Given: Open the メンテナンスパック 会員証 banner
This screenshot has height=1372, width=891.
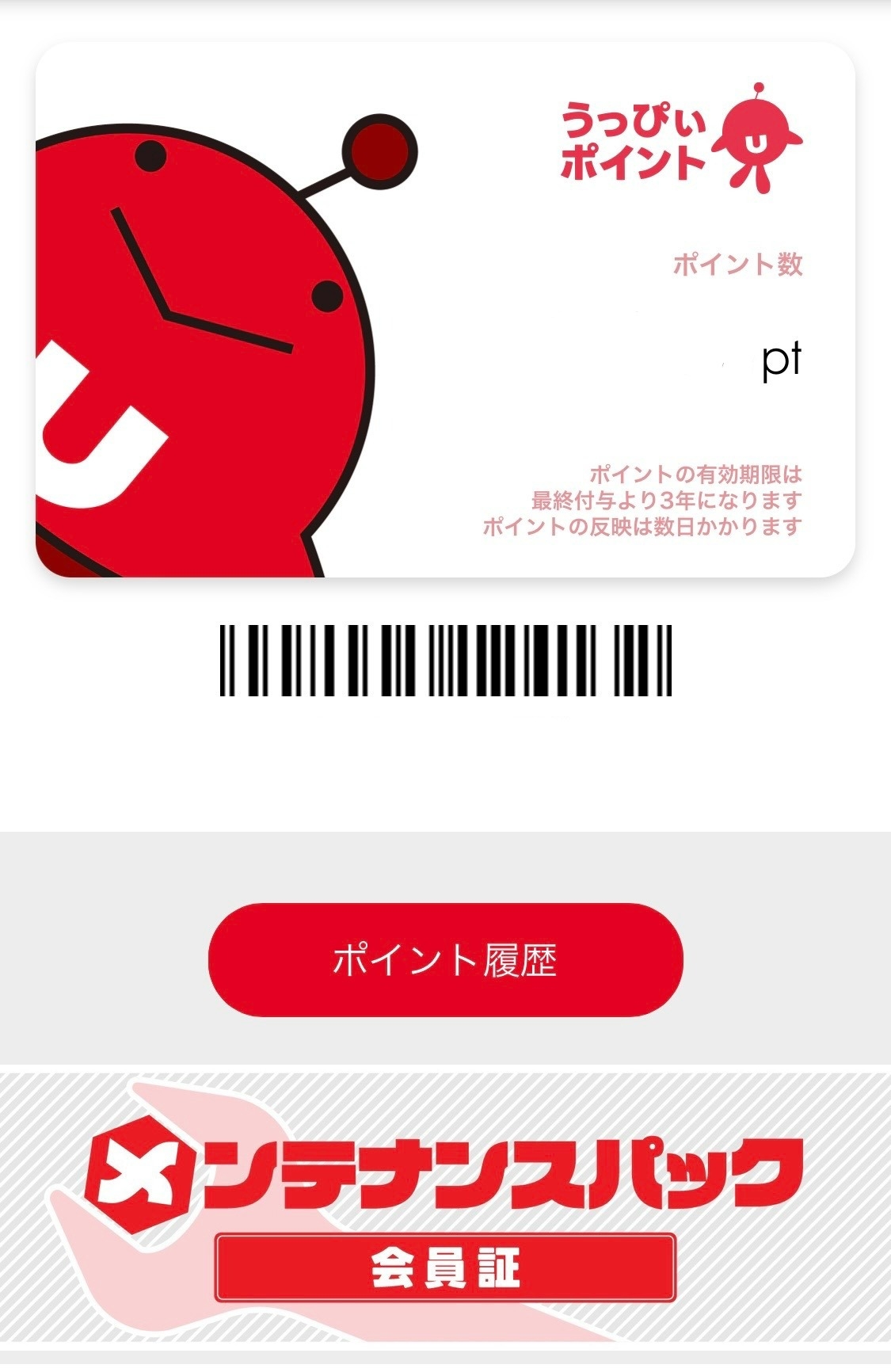Looking at the screenshot, I should click(445, 1210).
